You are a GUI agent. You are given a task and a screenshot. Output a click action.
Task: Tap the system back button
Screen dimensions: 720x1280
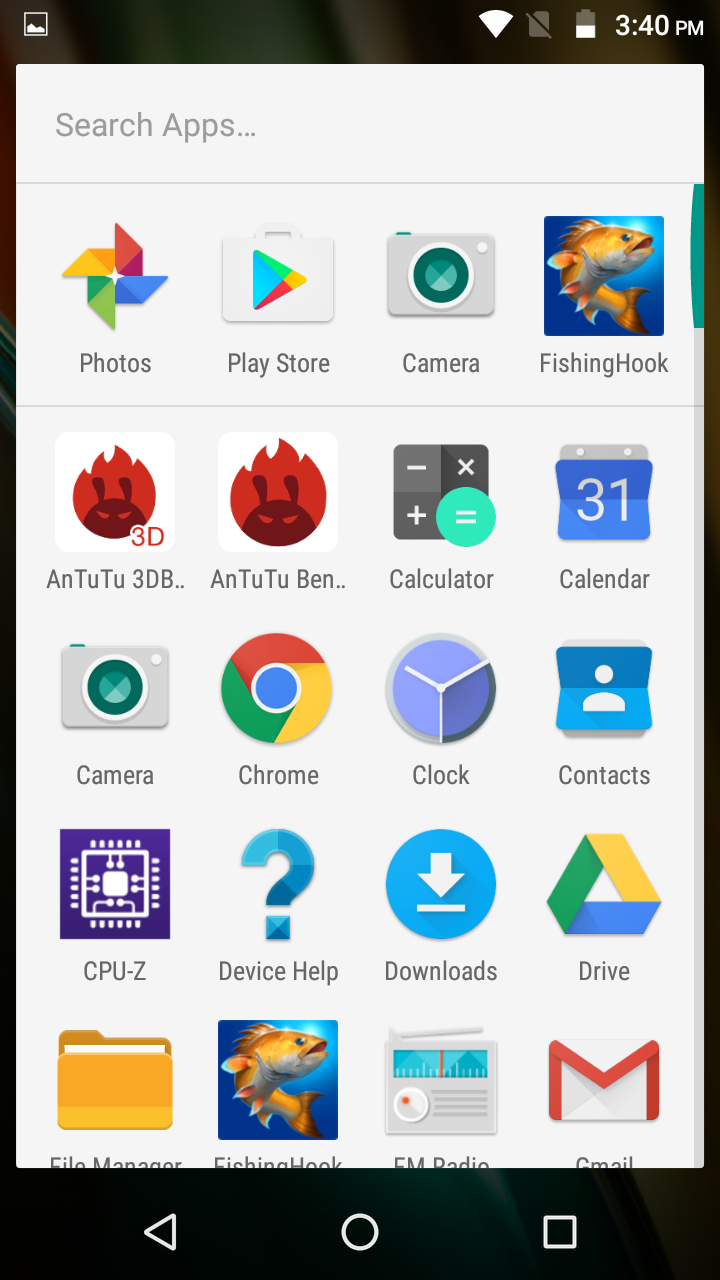point(160,1232)
